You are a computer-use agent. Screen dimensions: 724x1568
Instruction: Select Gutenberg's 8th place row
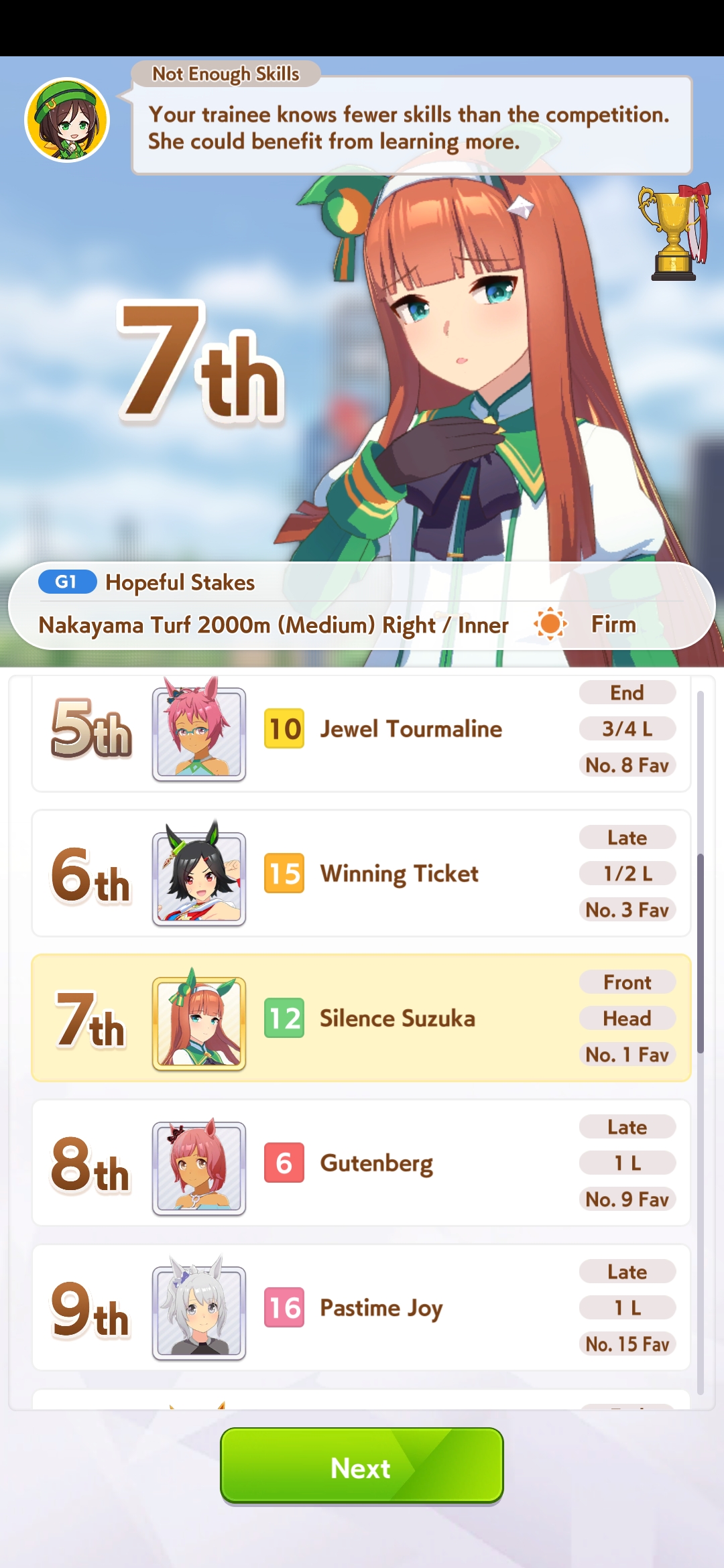pyautogui.click(x=361, y=1163)
